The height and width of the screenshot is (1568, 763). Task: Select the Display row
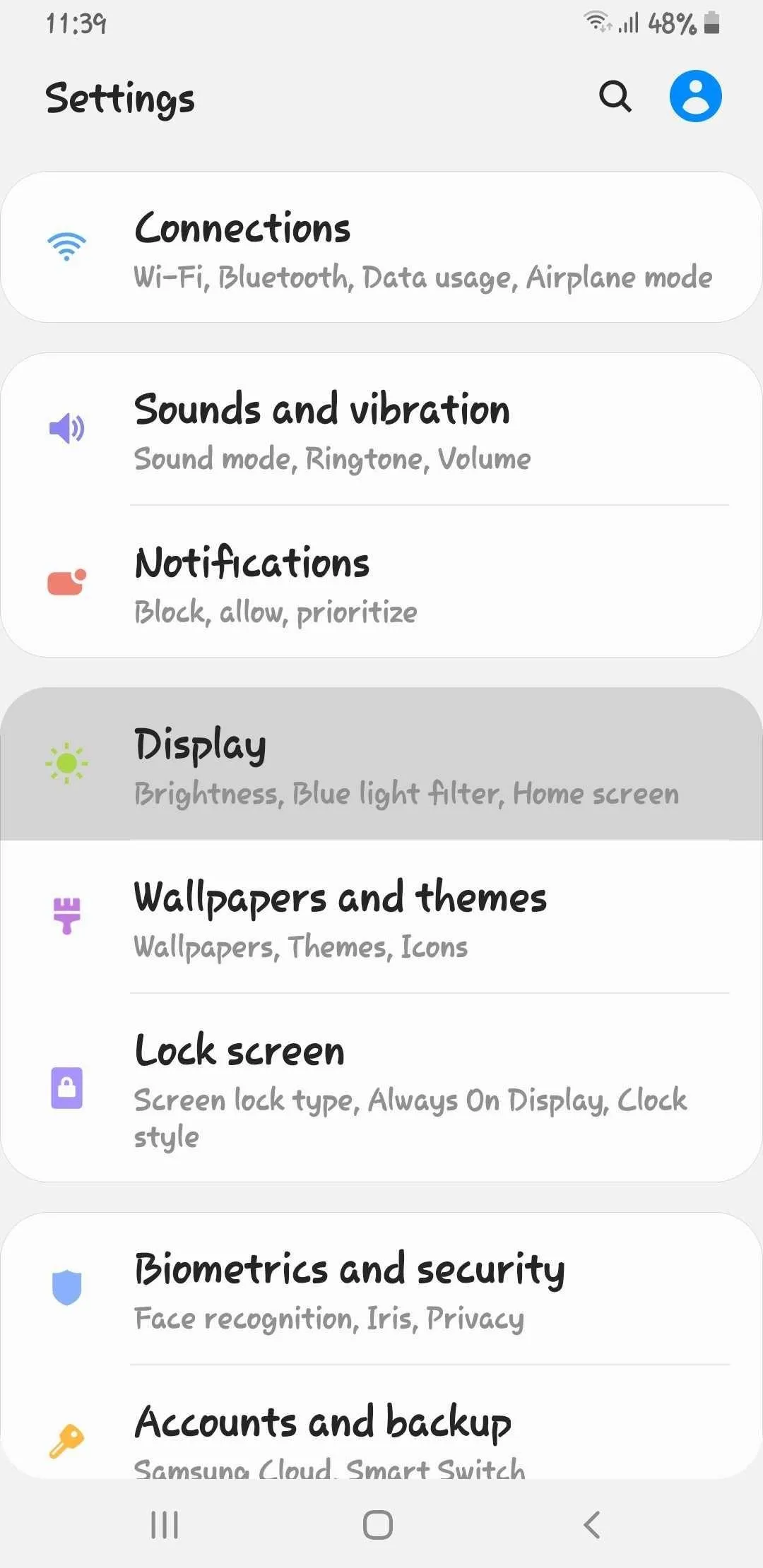coord(381,764)
